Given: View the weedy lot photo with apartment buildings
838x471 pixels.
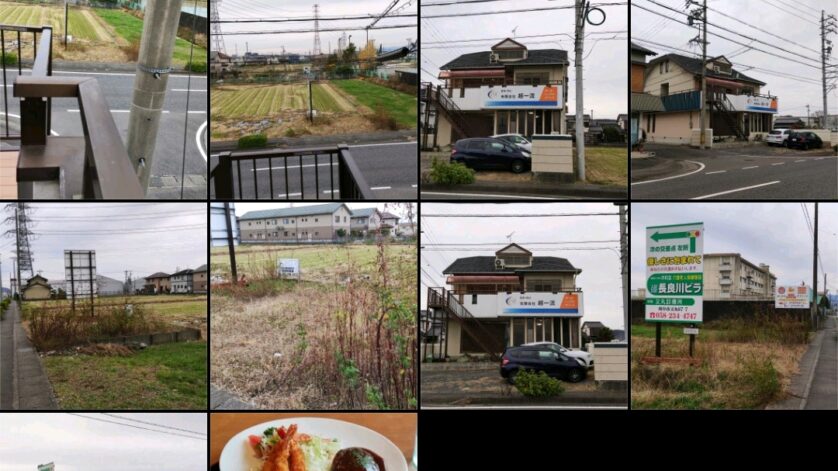Looking at the screenshot, I should click(x=313, y=306).
